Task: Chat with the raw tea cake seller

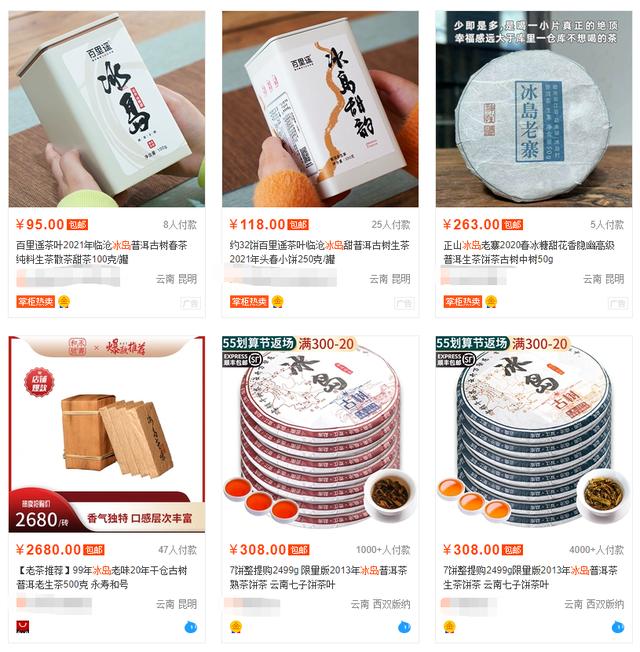Action: pos(619,627)
